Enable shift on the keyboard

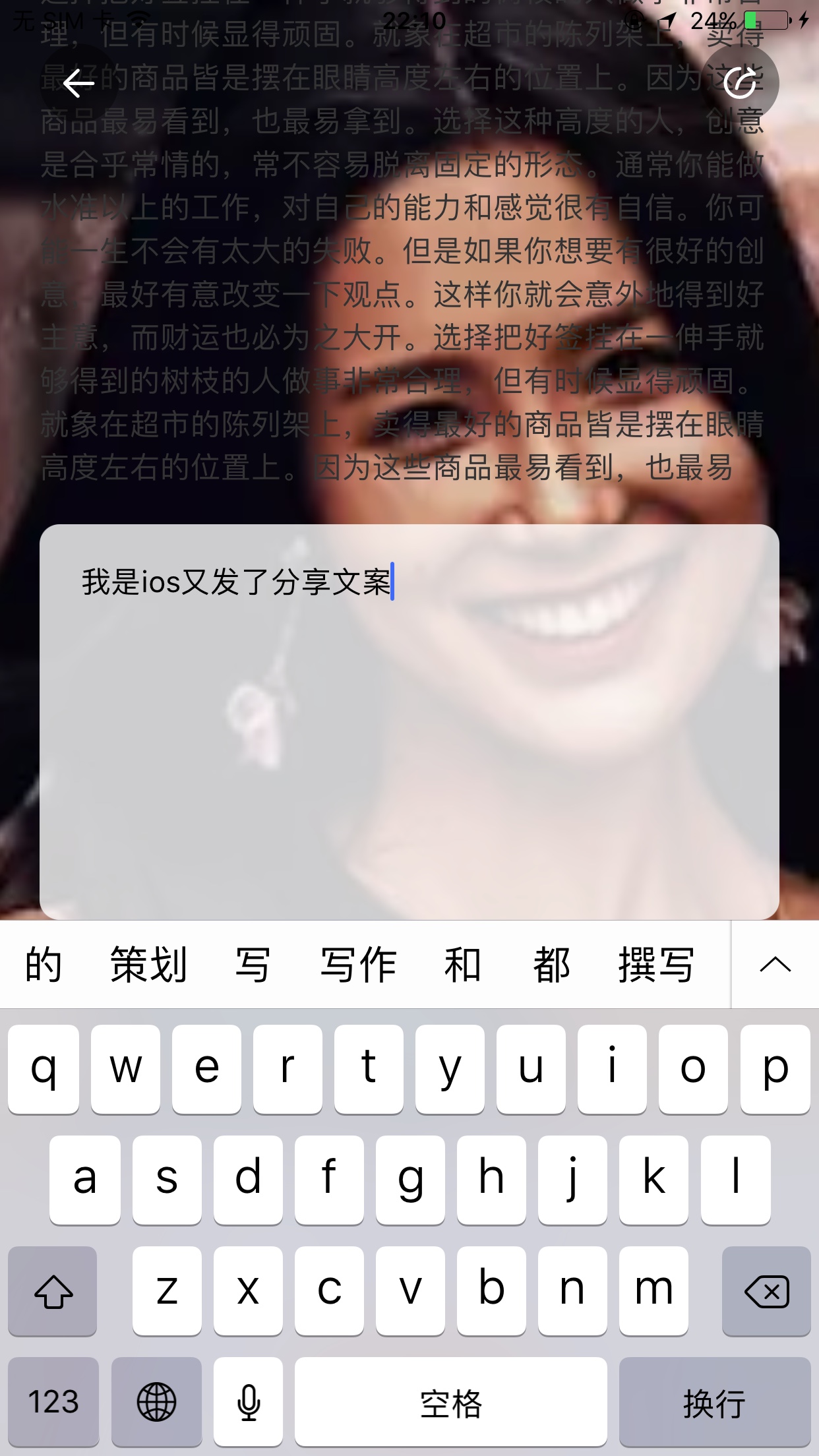(x=53, y=1291)
